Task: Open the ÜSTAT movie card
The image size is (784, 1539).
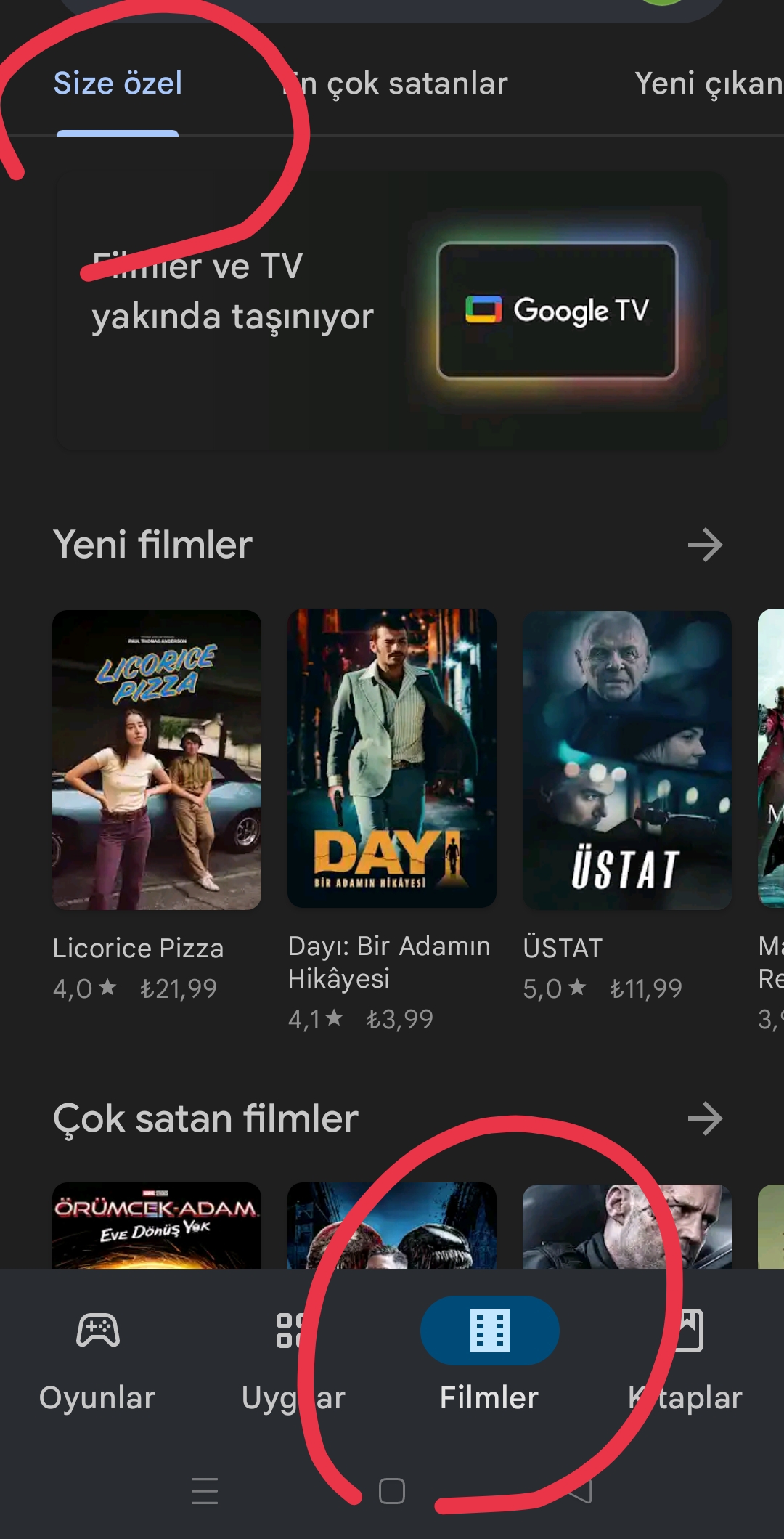Action: click(627, 806)
